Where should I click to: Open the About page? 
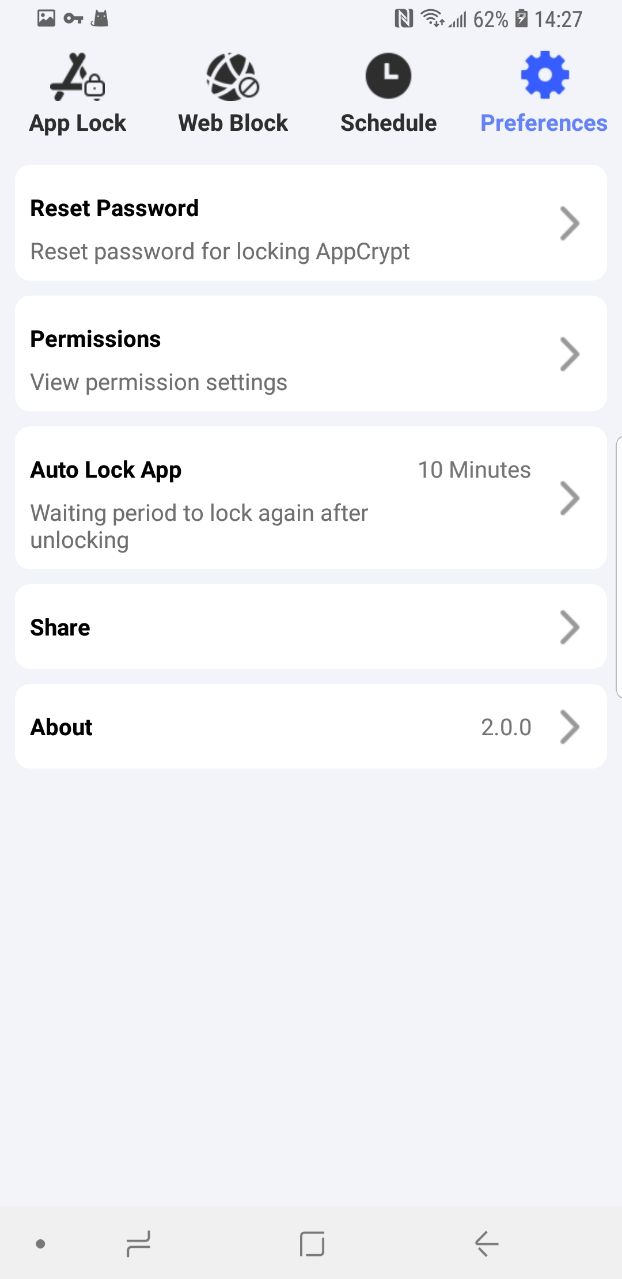(x=310, y=727)
